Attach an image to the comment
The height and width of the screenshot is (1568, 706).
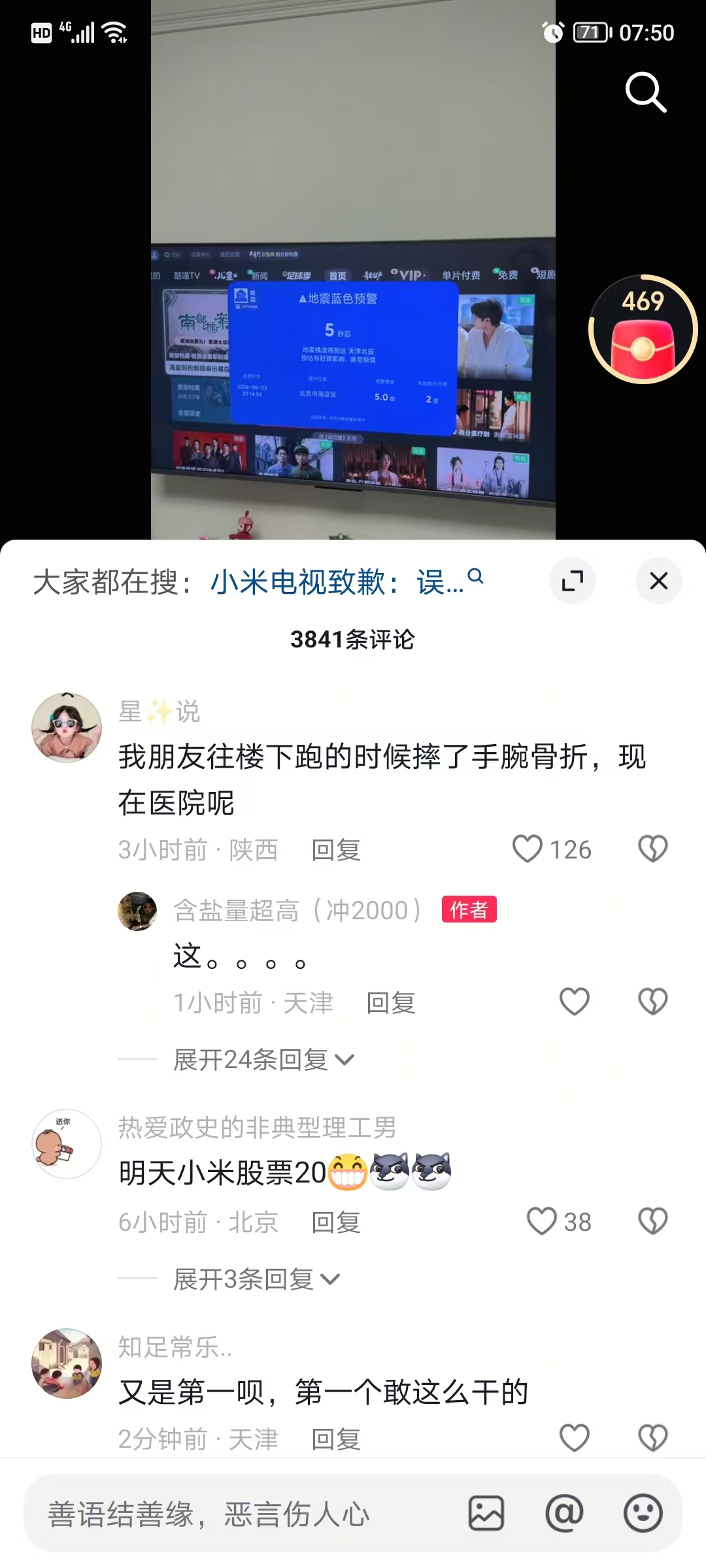click(x=486, y=1513)
